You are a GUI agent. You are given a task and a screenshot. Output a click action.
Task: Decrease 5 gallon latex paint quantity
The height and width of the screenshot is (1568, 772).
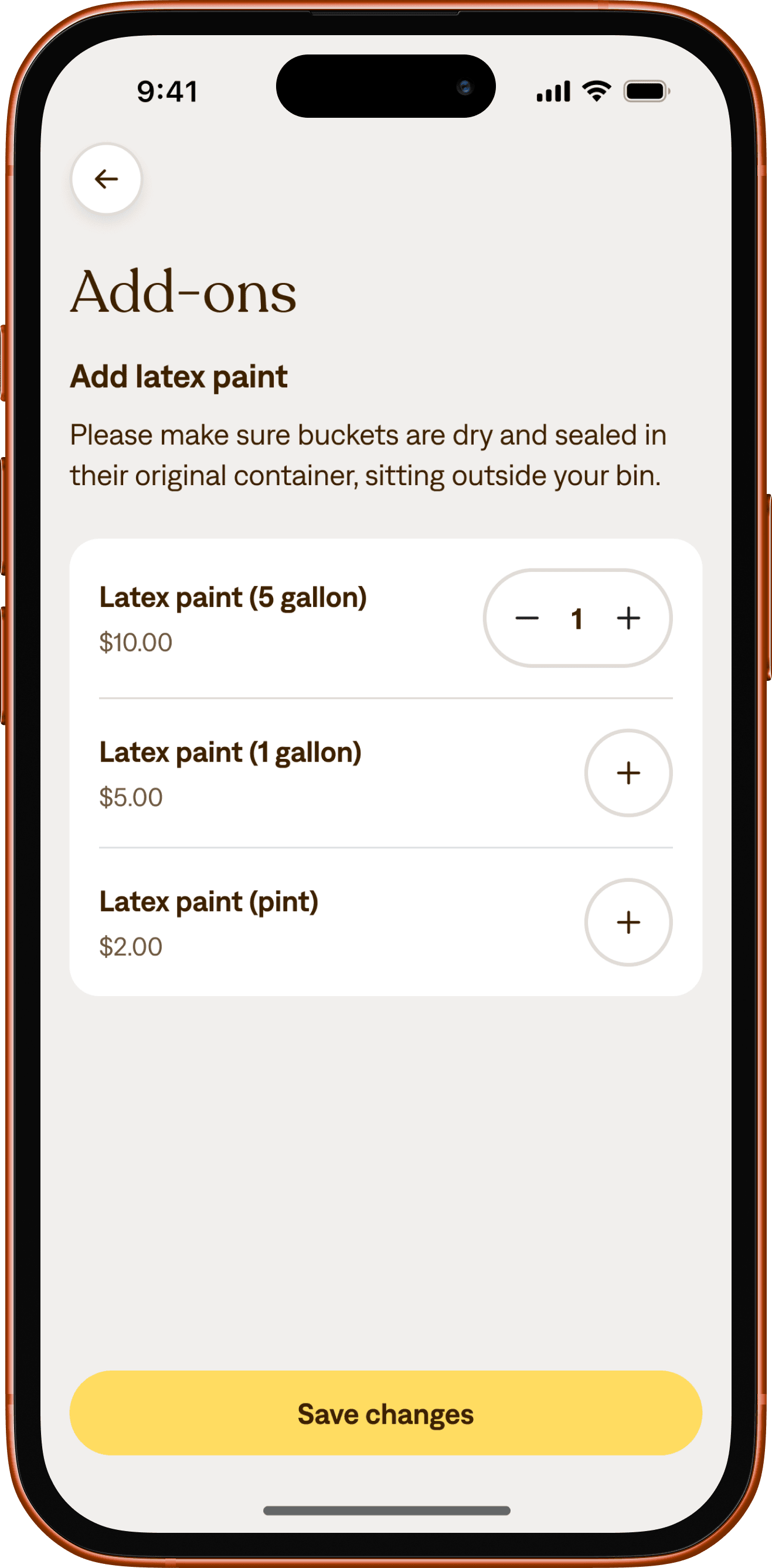(x=526, y=618)
